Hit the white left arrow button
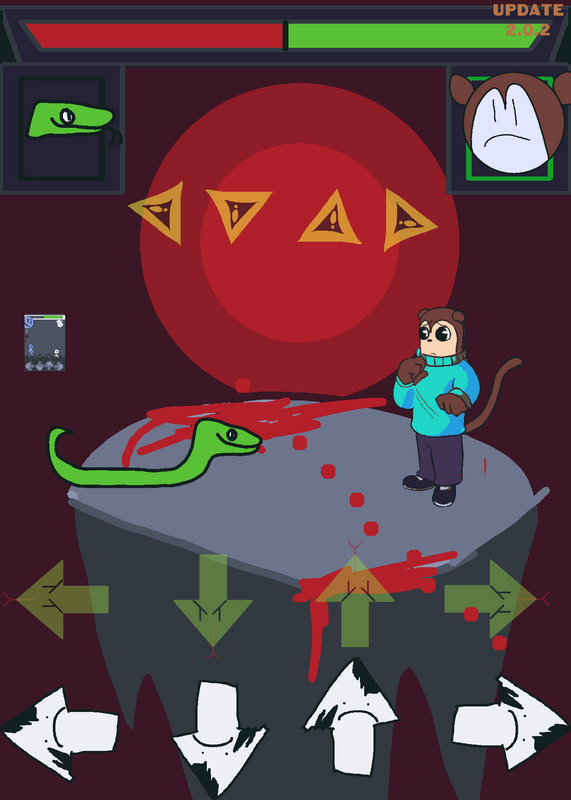 pos(60,733)
